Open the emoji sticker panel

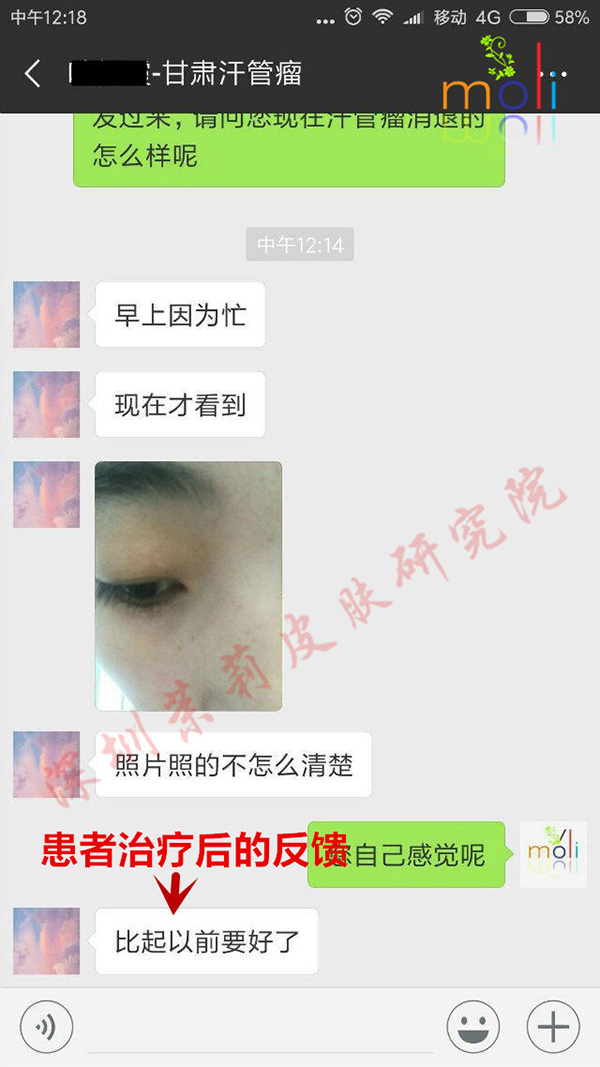pyautogui.click(x=474, y=1027)
